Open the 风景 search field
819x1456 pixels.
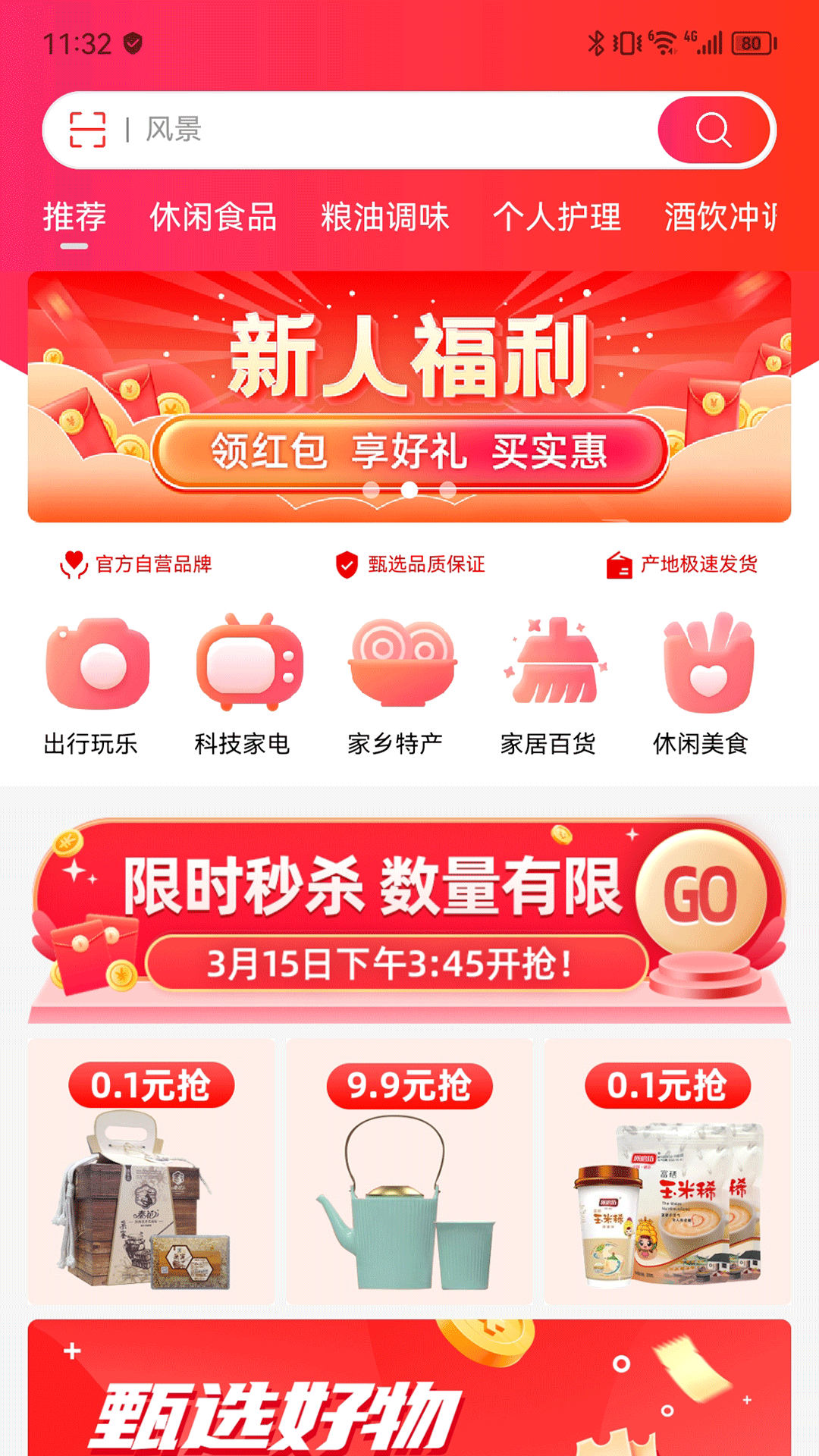coord(379,130)
